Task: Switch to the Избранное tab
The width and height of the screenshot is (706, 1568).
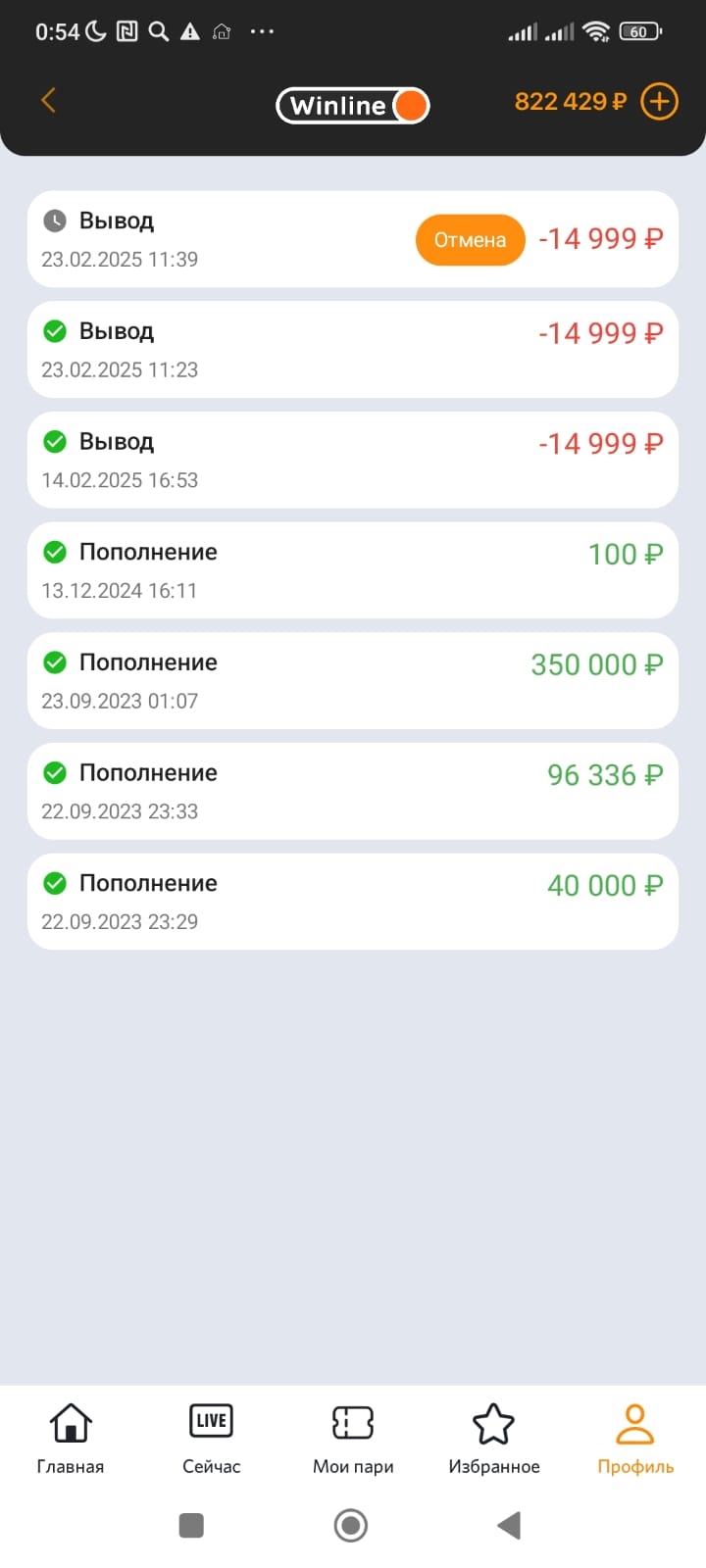Action: (494, 1439)
